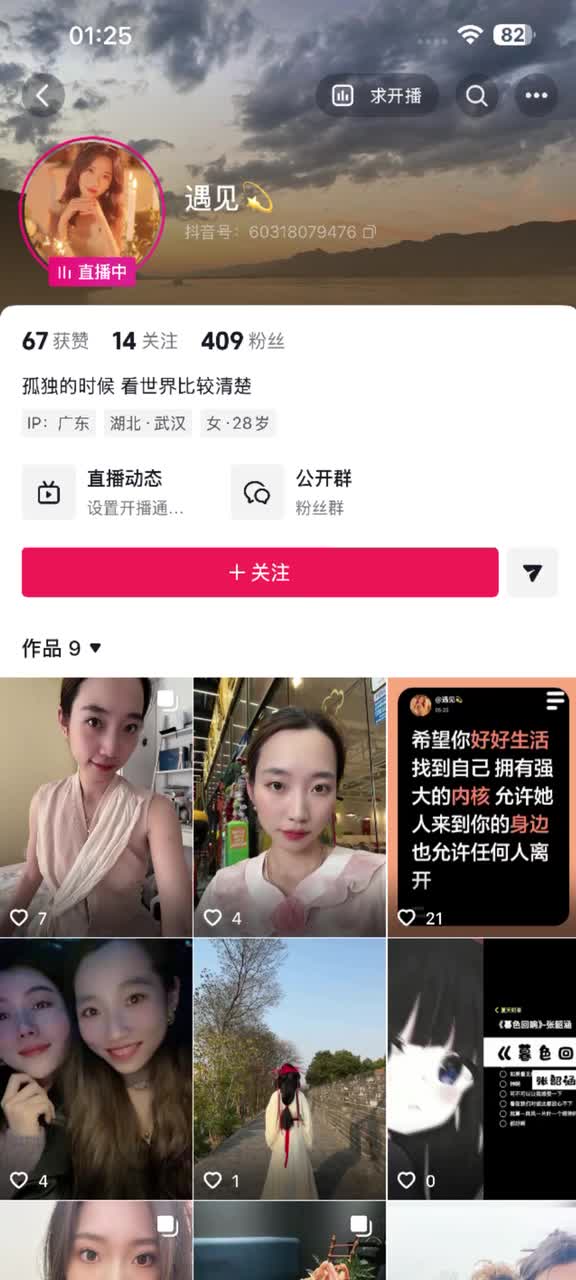This screenshot has width=576, height=1280.
Task: View the 14 关注 following list
Action: [145, 341]
